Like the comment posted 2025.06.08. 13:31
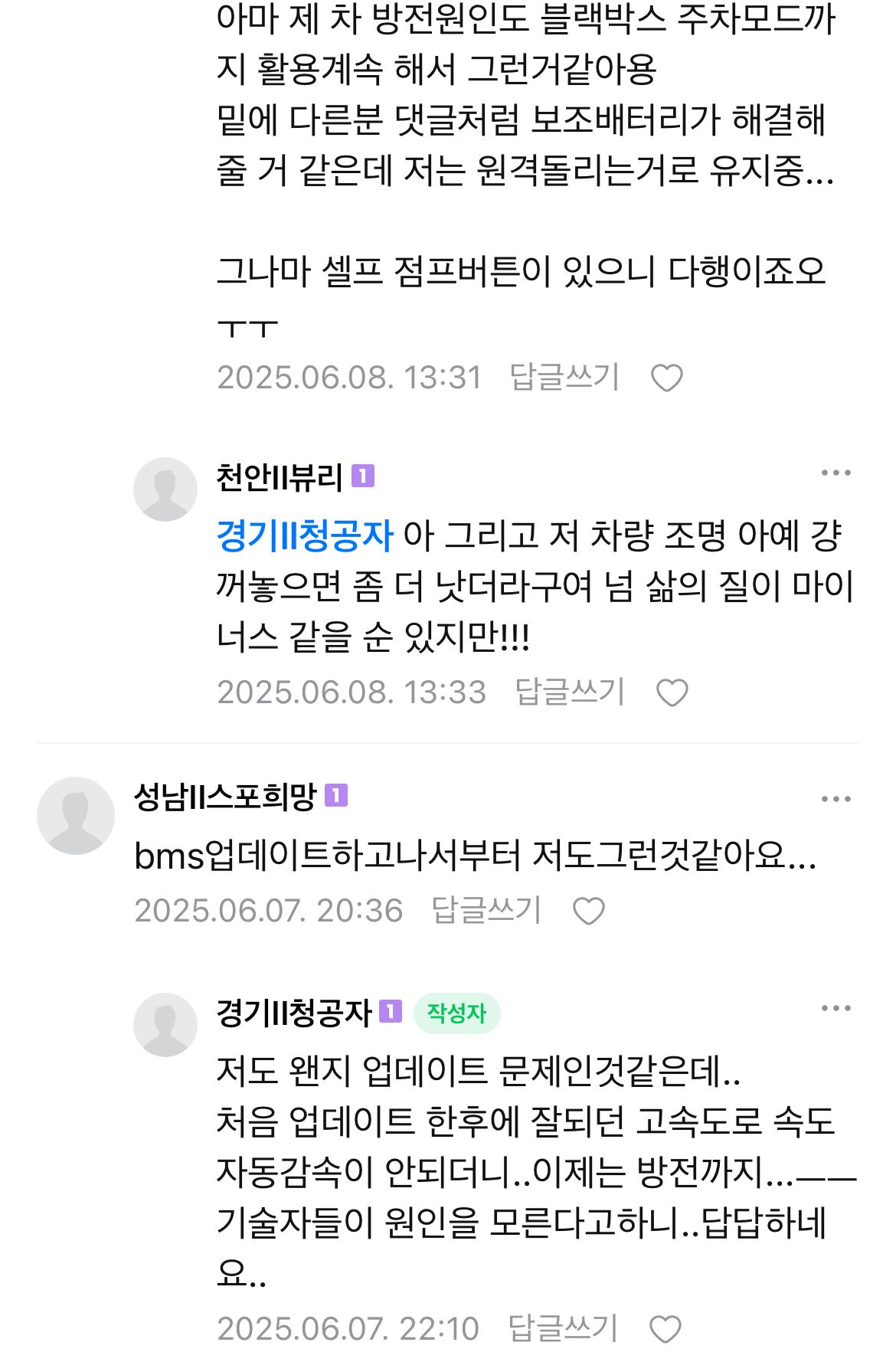The width and height of the screenshot is (896, 1352). (666, 378)
